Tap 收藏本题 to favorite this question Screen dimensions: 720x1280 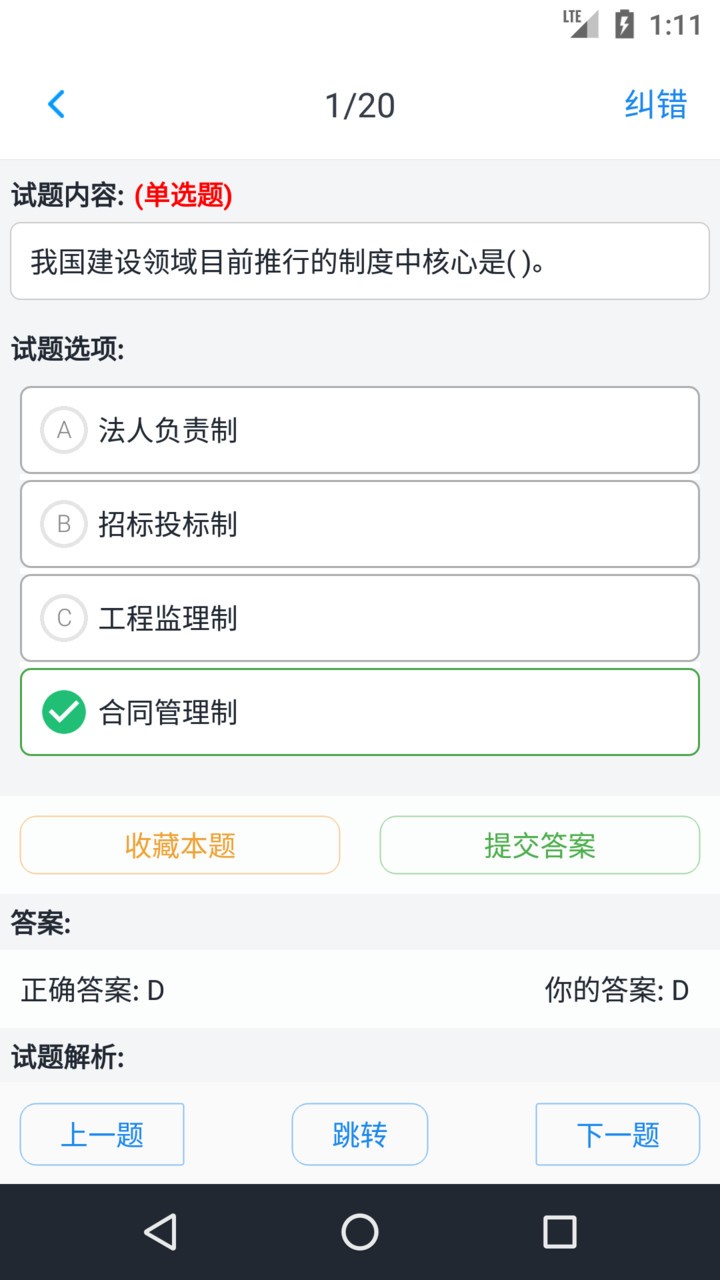[179, 844]
